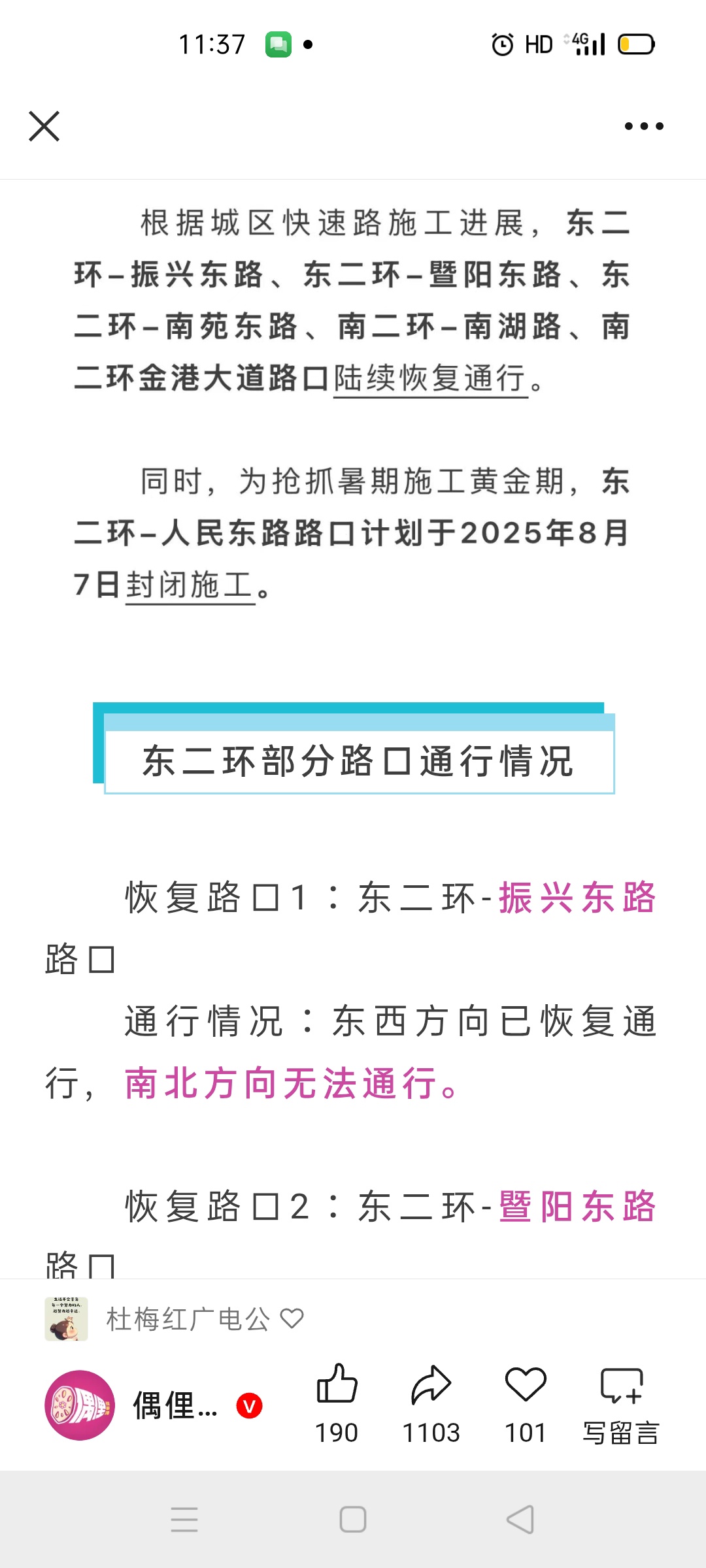The height and width of the screenshot is (1568, 706).
Task: Go back using system navigation triangle
Action: pos(521,1520)
